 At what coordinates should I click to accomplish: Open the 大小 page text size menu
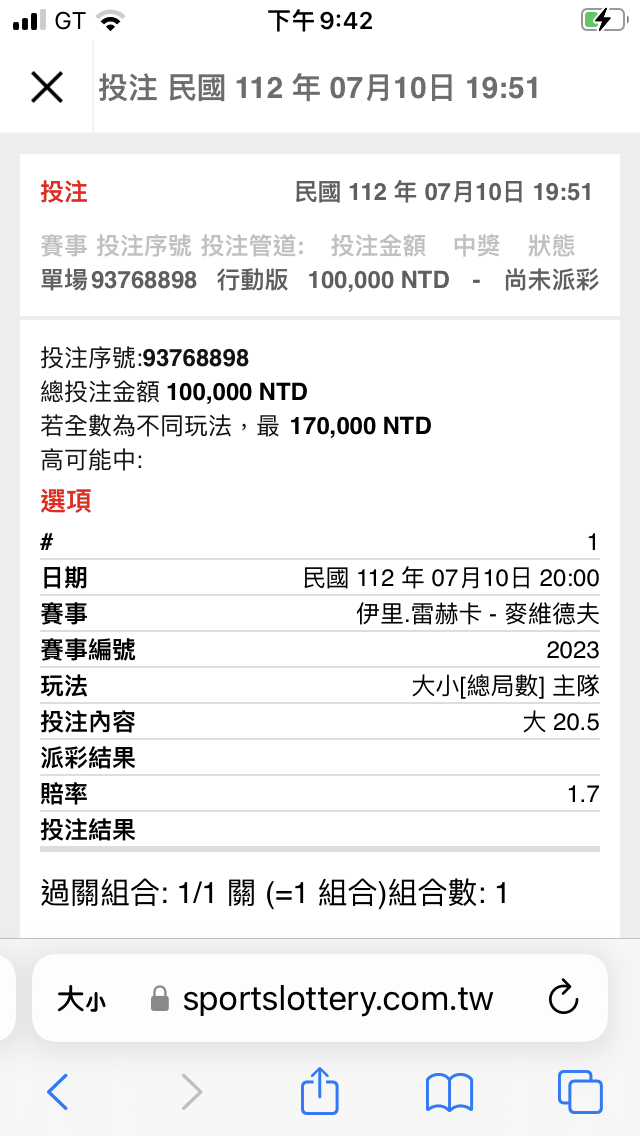point(81,1001)
